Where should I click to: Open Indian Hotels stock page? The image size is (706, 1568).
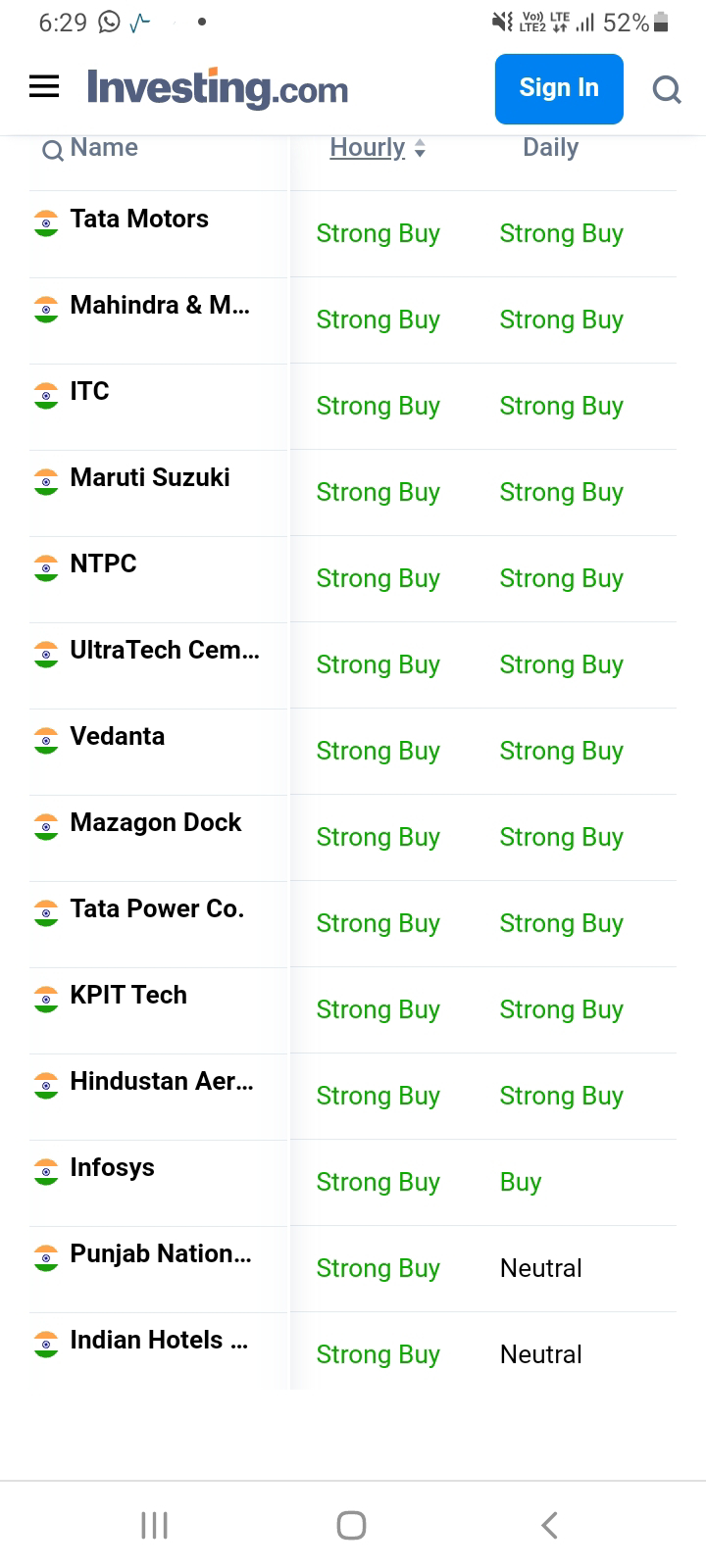tap(159, 1340)
